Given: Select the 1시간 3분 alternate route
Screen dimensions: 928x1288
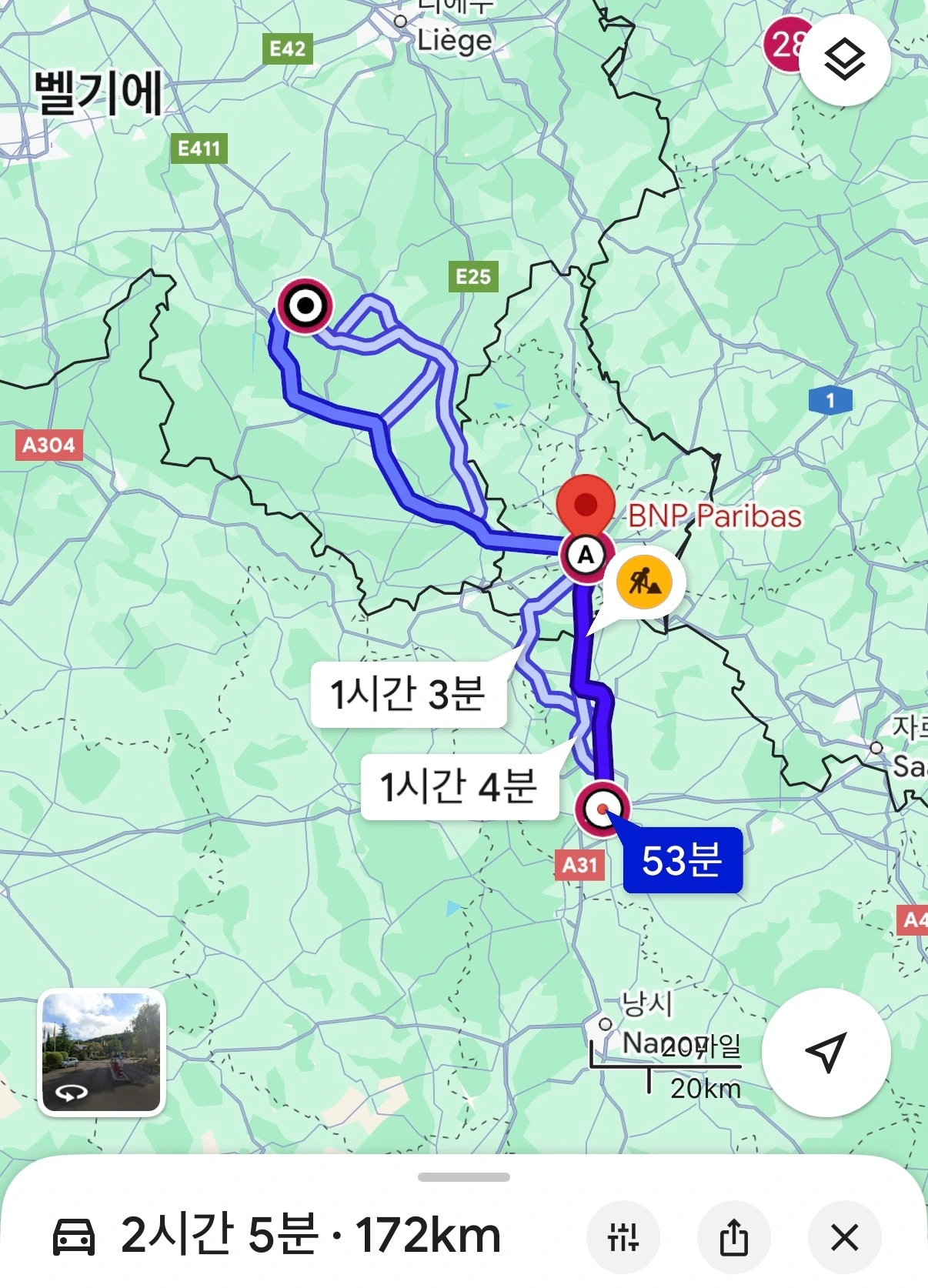Looking at the screenshot, I should [x=408, y=694].
